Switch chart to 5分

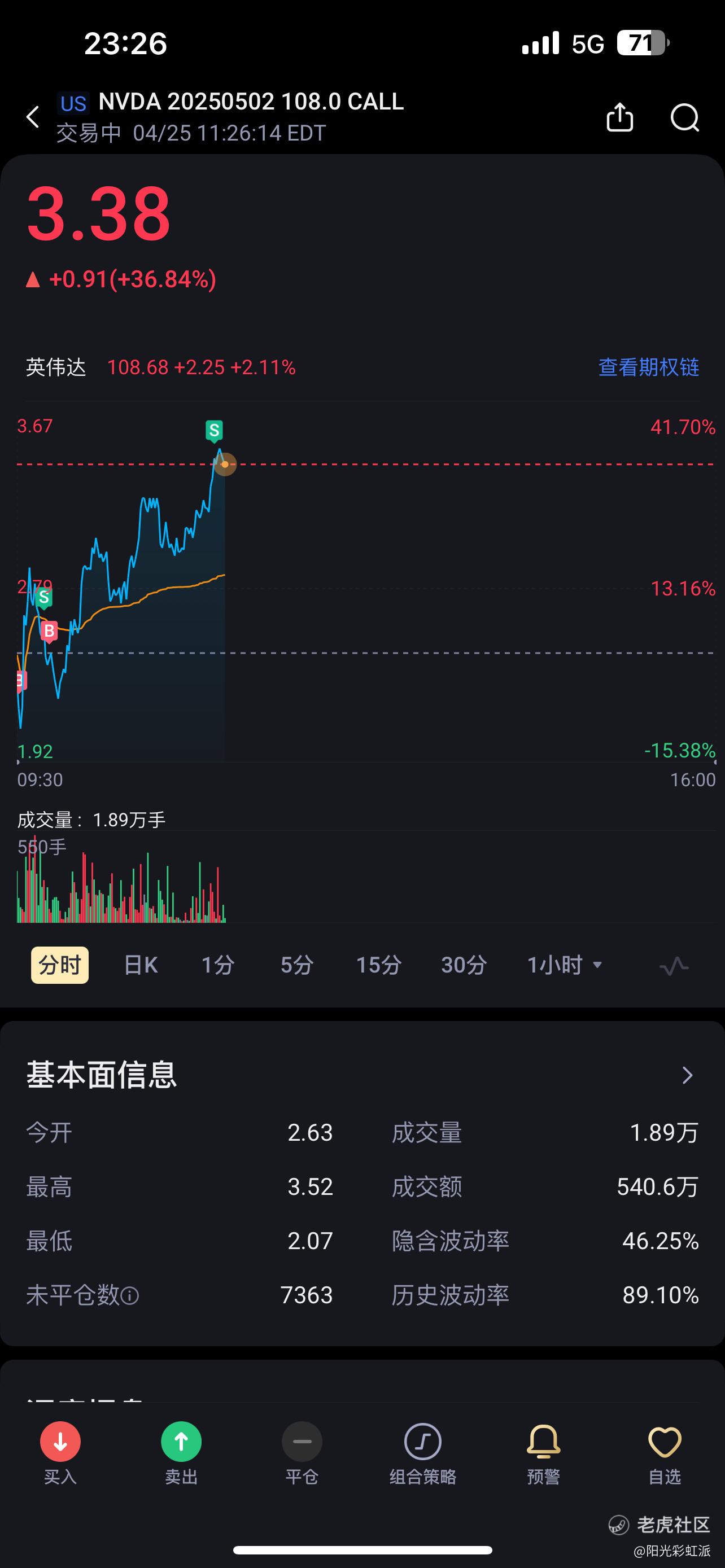pyautogui.click(x=297, y=965)
